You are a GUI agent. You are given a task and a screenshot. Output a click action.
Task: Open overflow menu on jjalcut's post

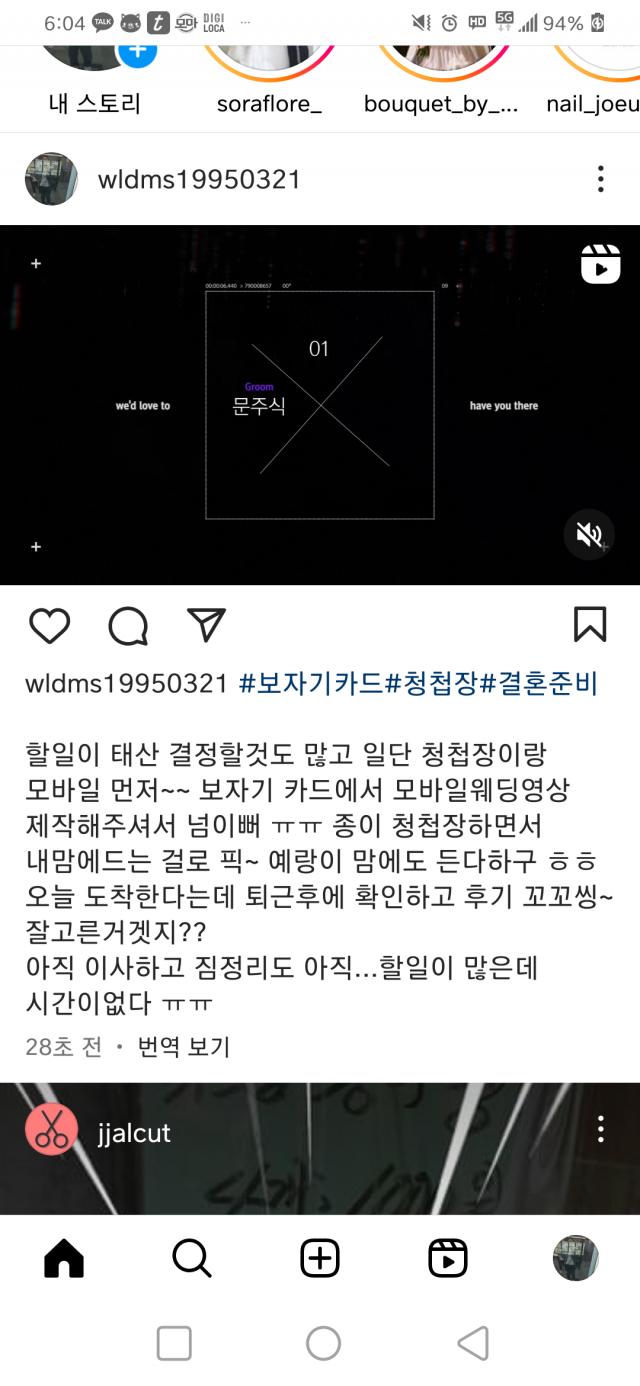pos(600,1131)
